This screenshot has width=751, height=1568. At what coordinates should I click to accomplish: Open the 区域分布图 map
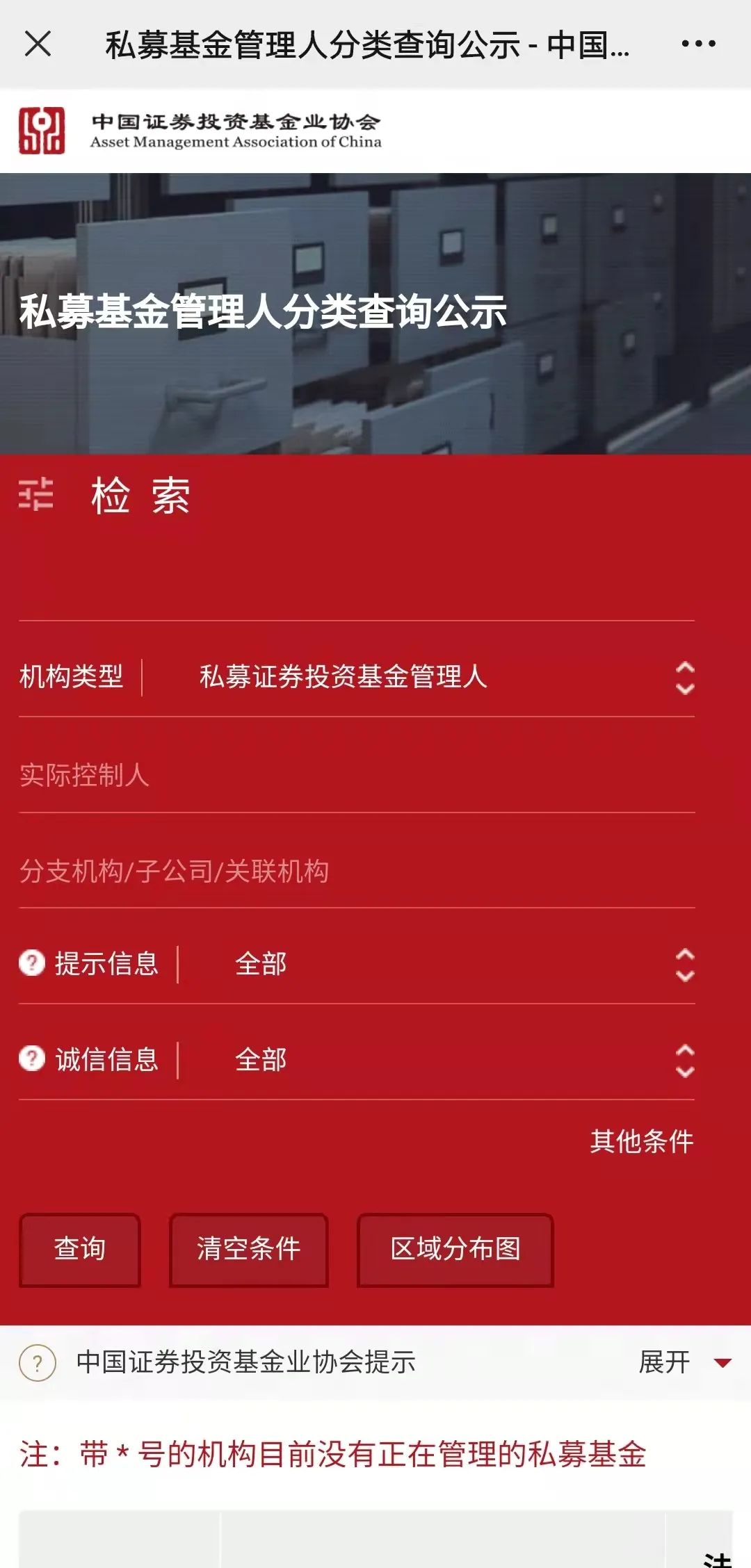455,1249
